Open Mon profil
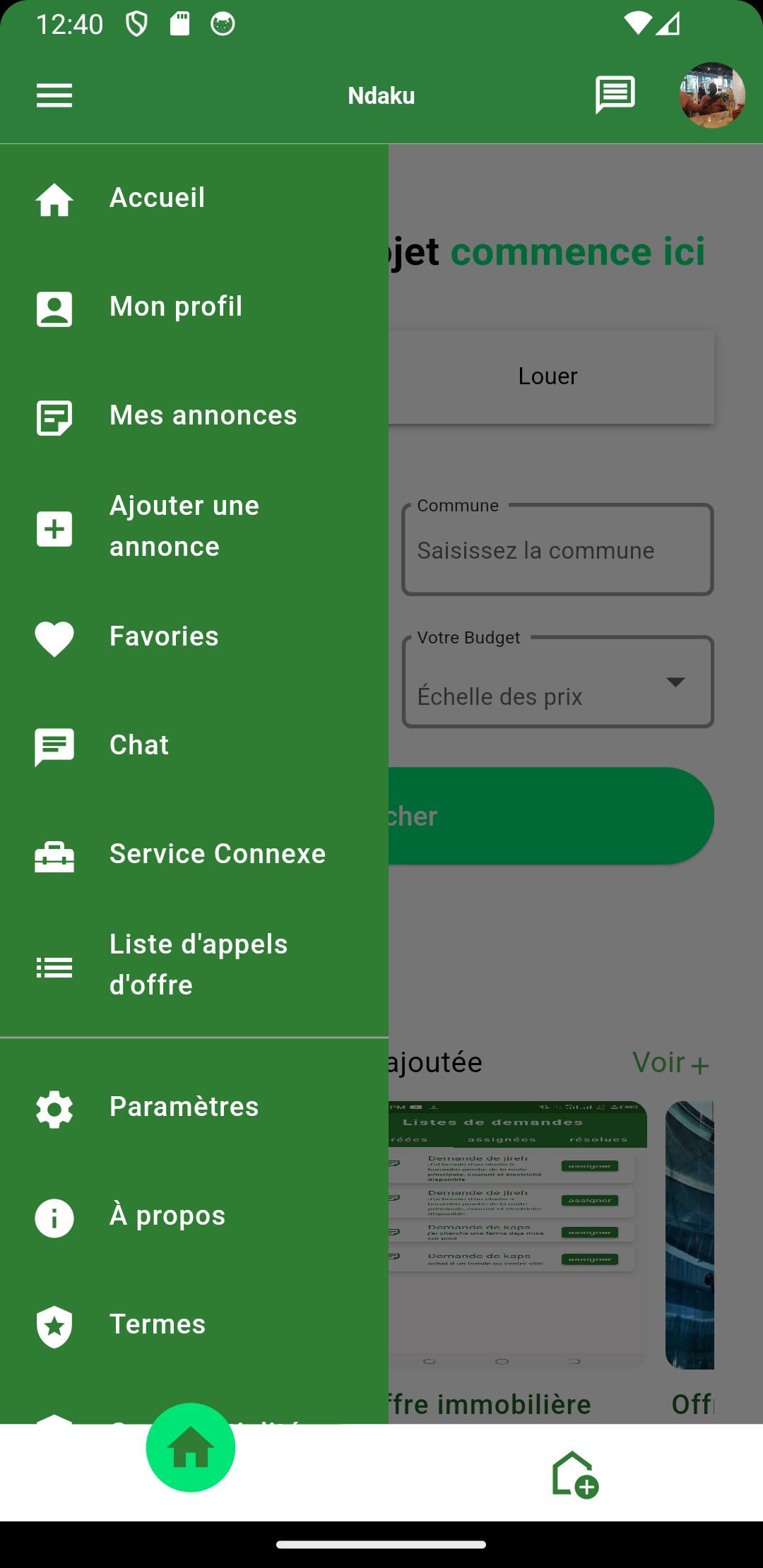Viewport: 763px width, 1568px height. pyautogui.click(x=176, y=307)
